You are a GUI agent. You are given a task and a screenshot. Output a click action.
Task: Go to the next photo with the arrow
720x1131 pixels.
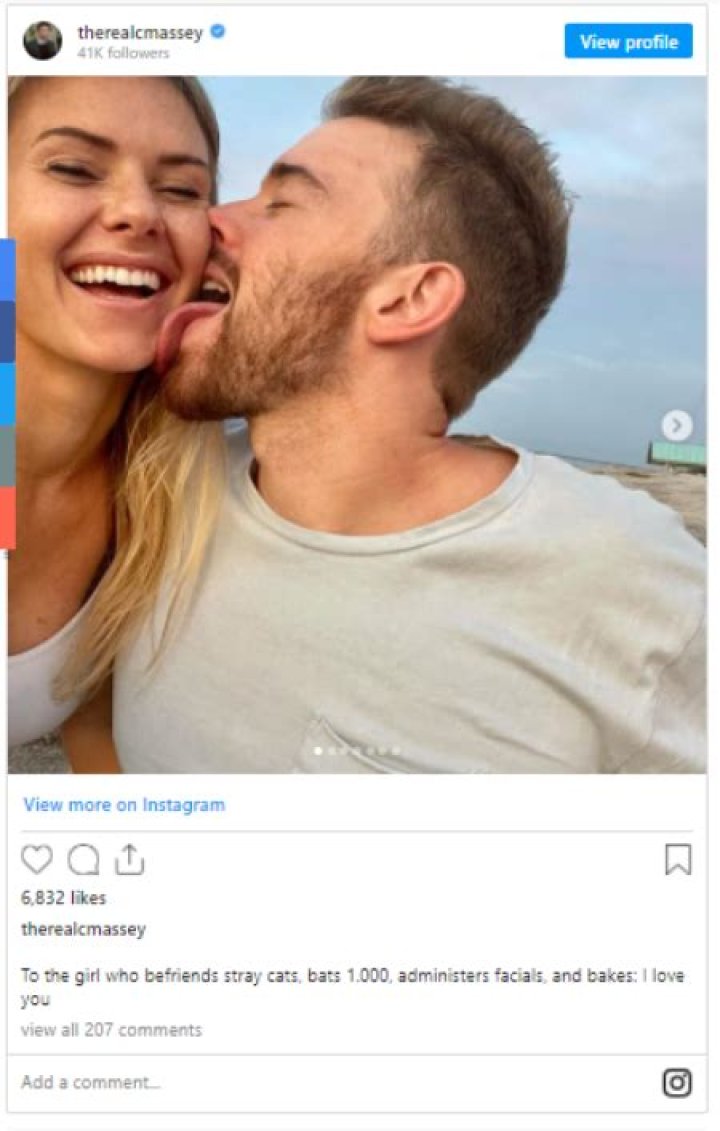tap(677, 425)
